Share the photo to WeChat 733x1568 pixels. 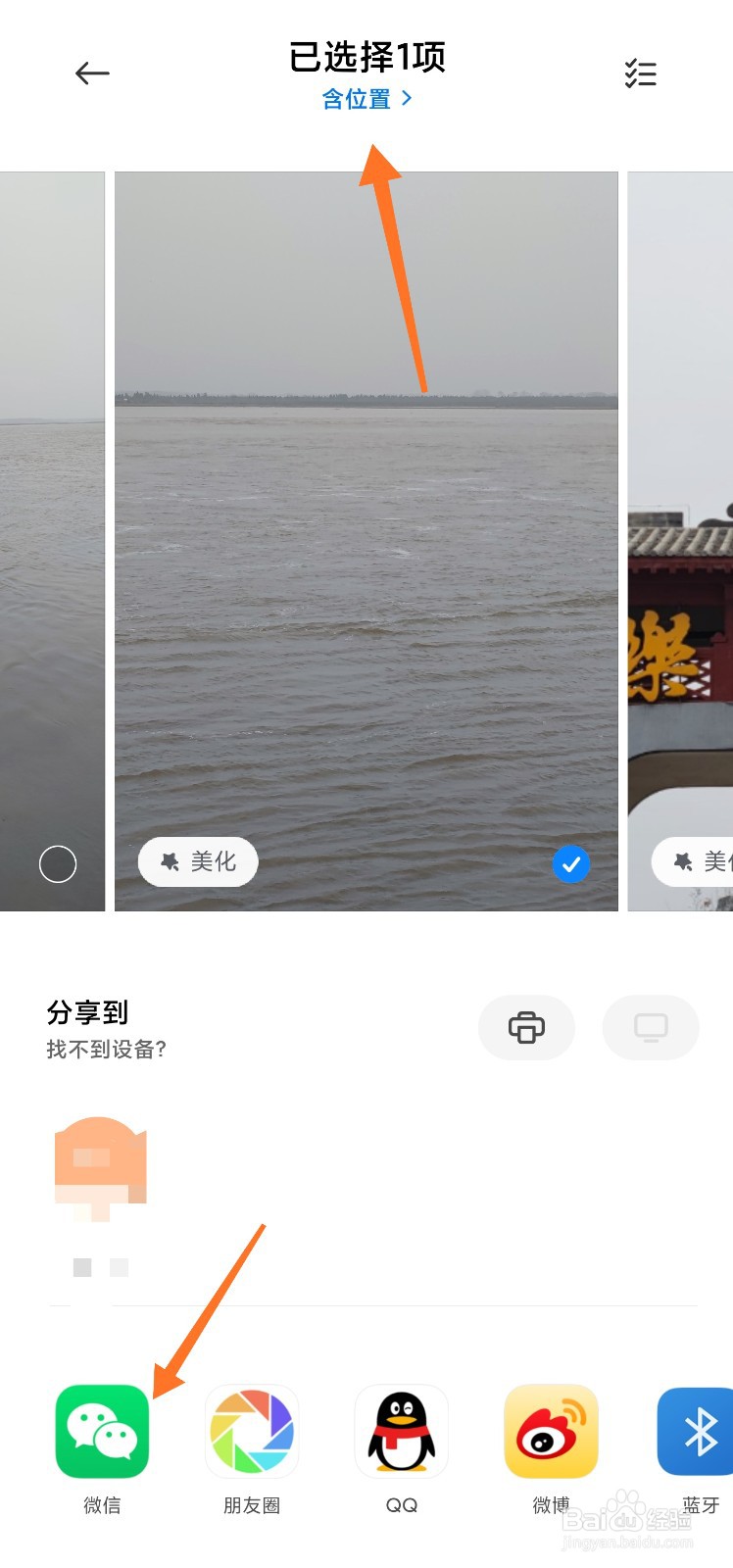[102, 1432]
